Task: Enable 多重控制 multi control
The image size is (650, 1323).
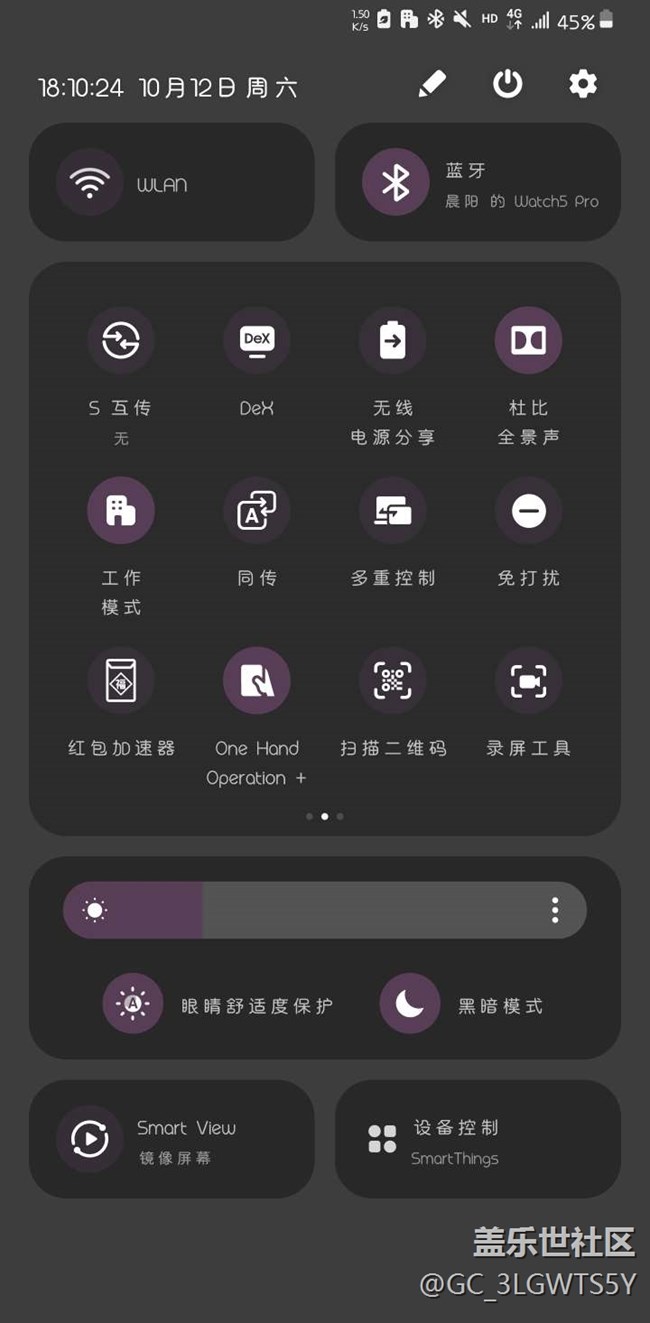Action: [x=393, y=511]
